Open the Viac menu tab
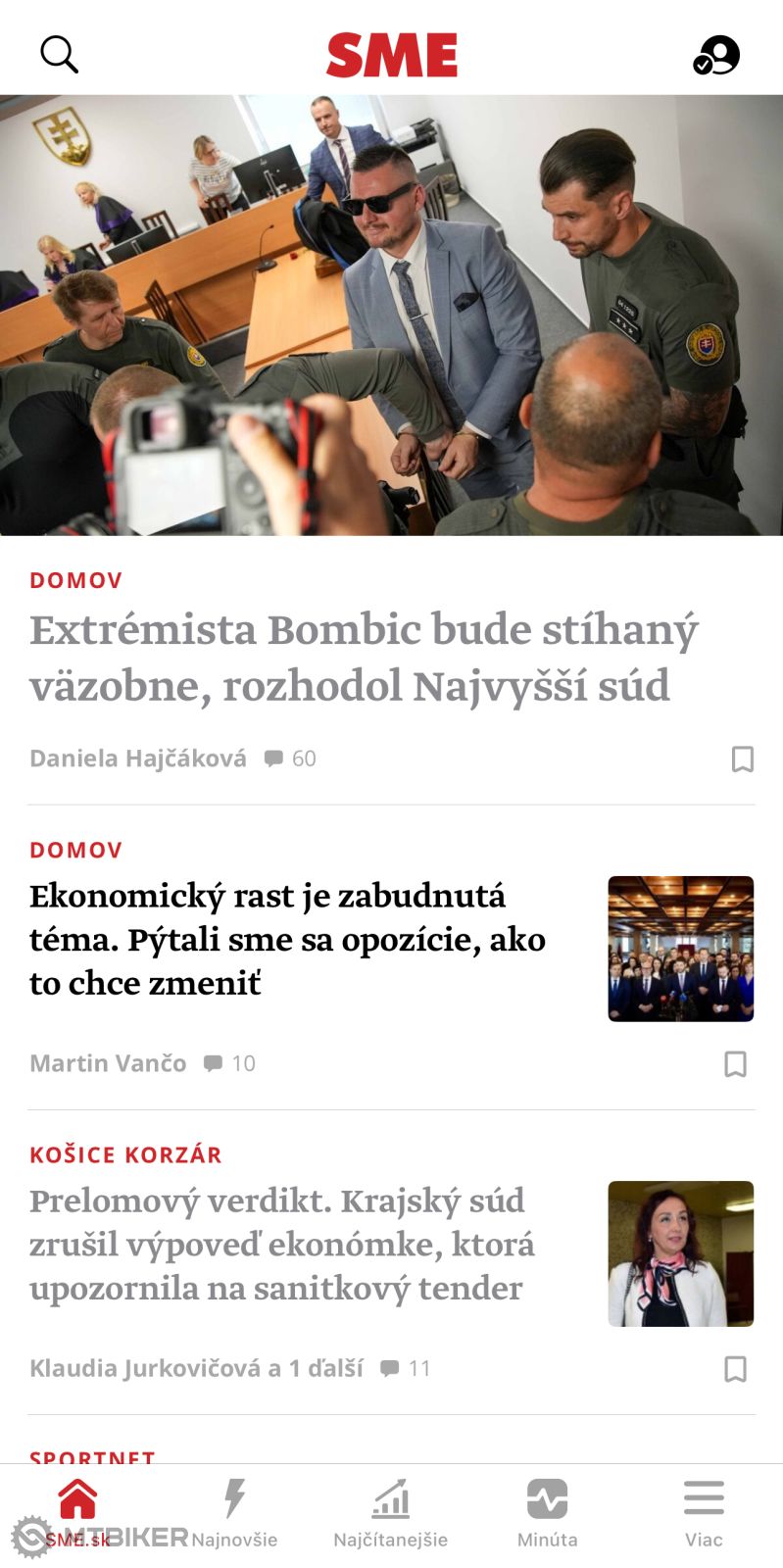This screenshot has height=1568, width=783. (704, 1514)
